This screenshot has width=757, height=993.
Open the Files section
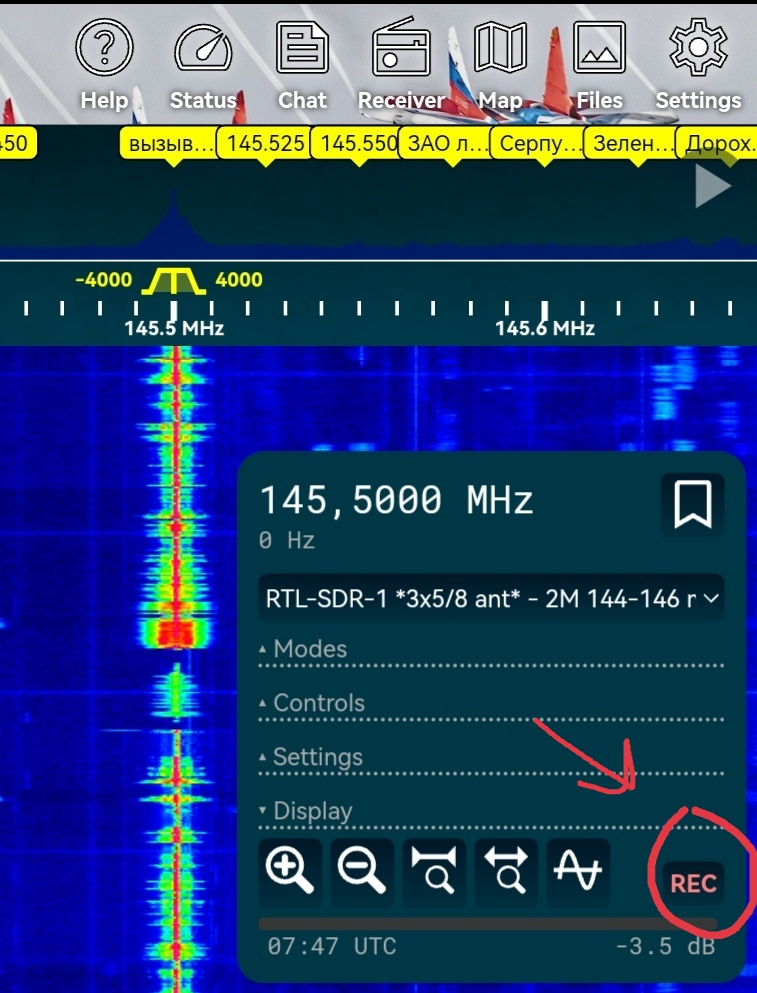(599, 64)
